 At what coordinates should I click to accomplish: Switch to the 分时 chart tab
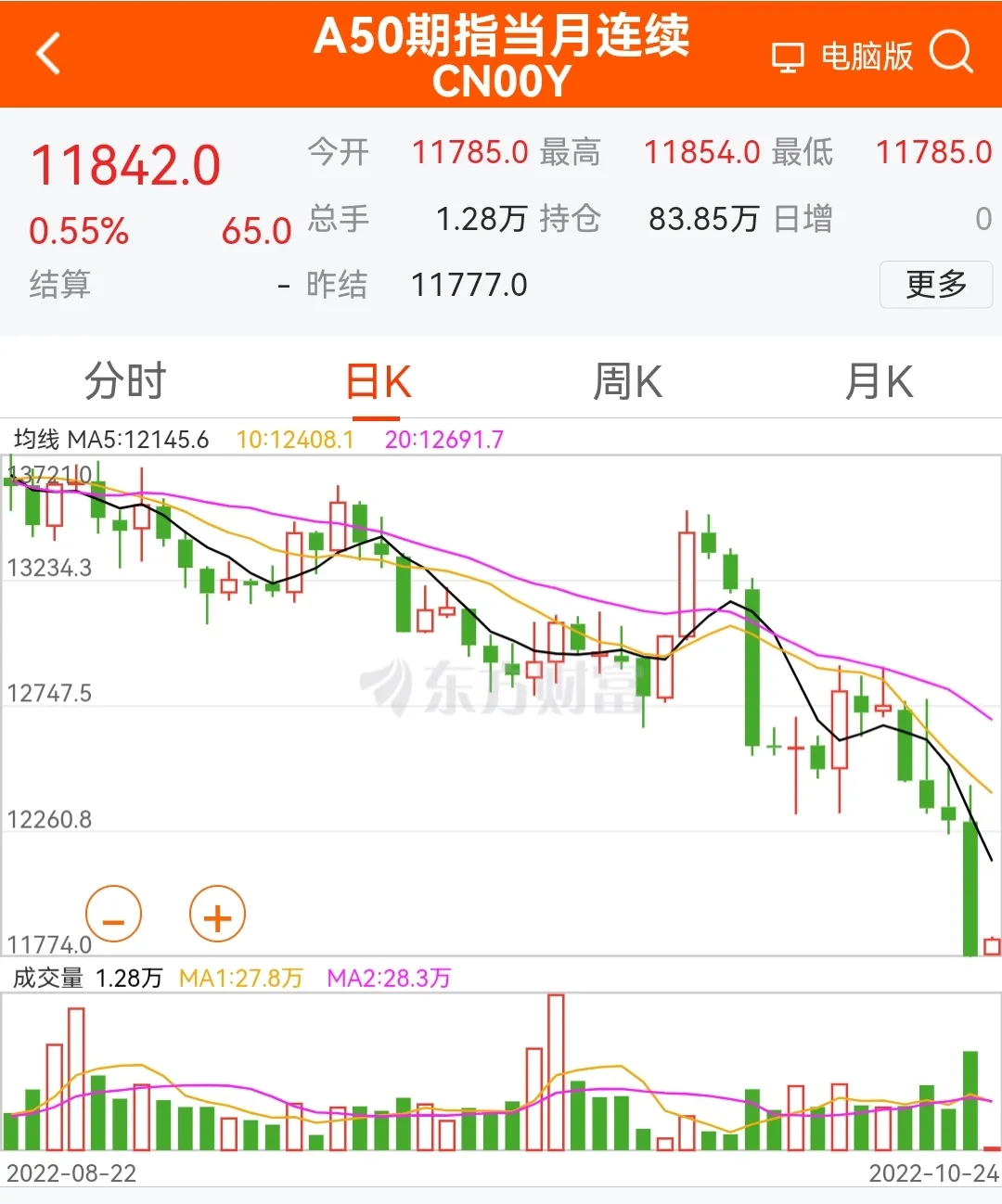coord(125,381)
